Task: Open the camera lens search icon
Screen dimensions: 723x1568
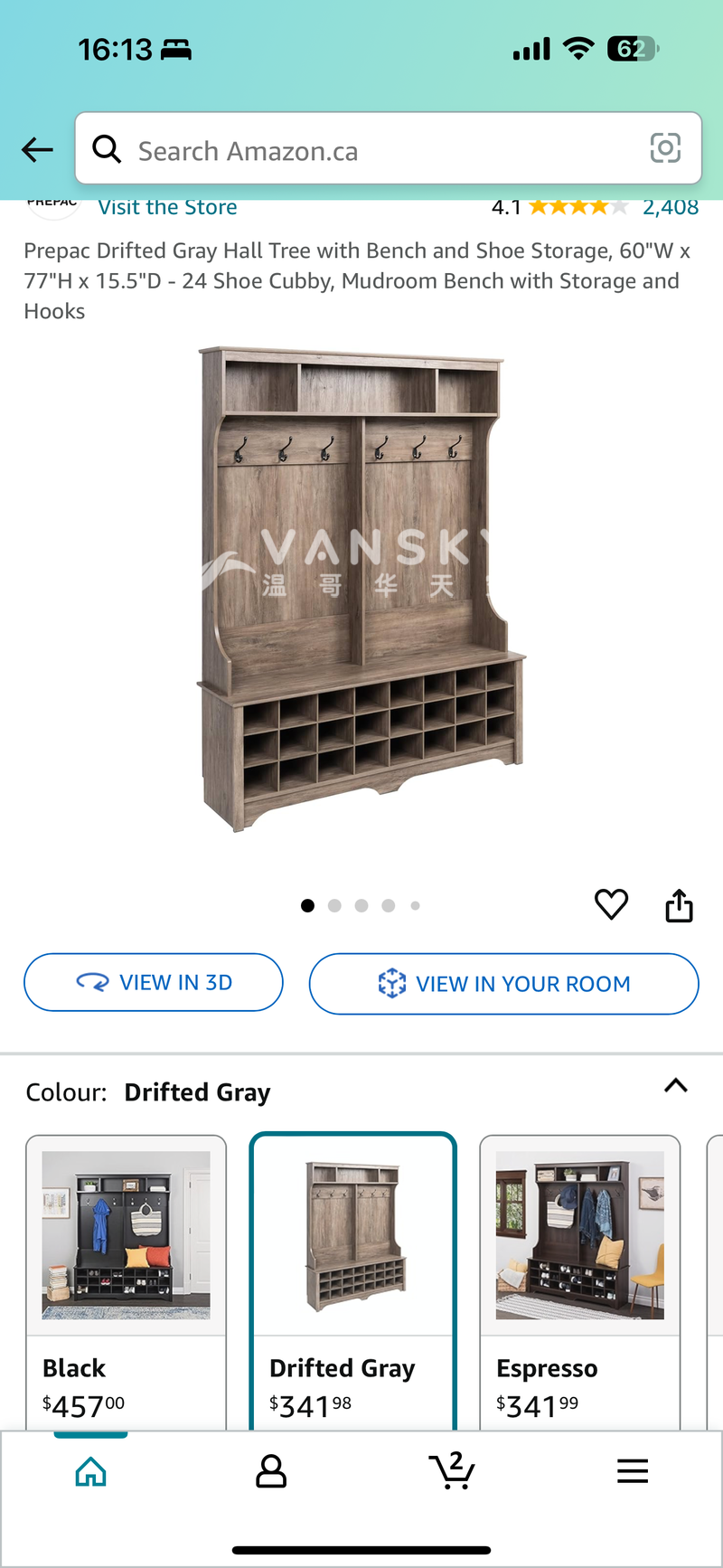Action: point(665,147)
